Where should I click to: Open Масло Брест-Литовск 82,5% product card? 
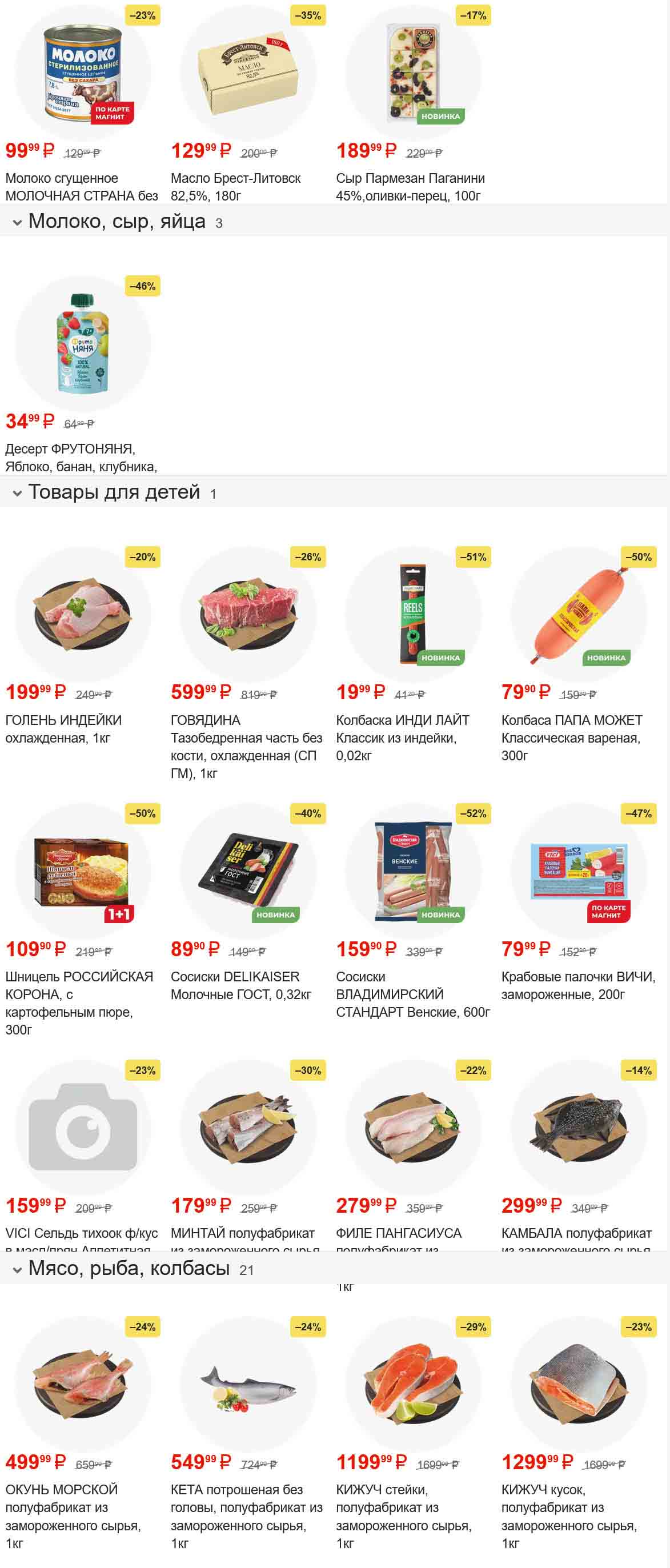[248, 73]
